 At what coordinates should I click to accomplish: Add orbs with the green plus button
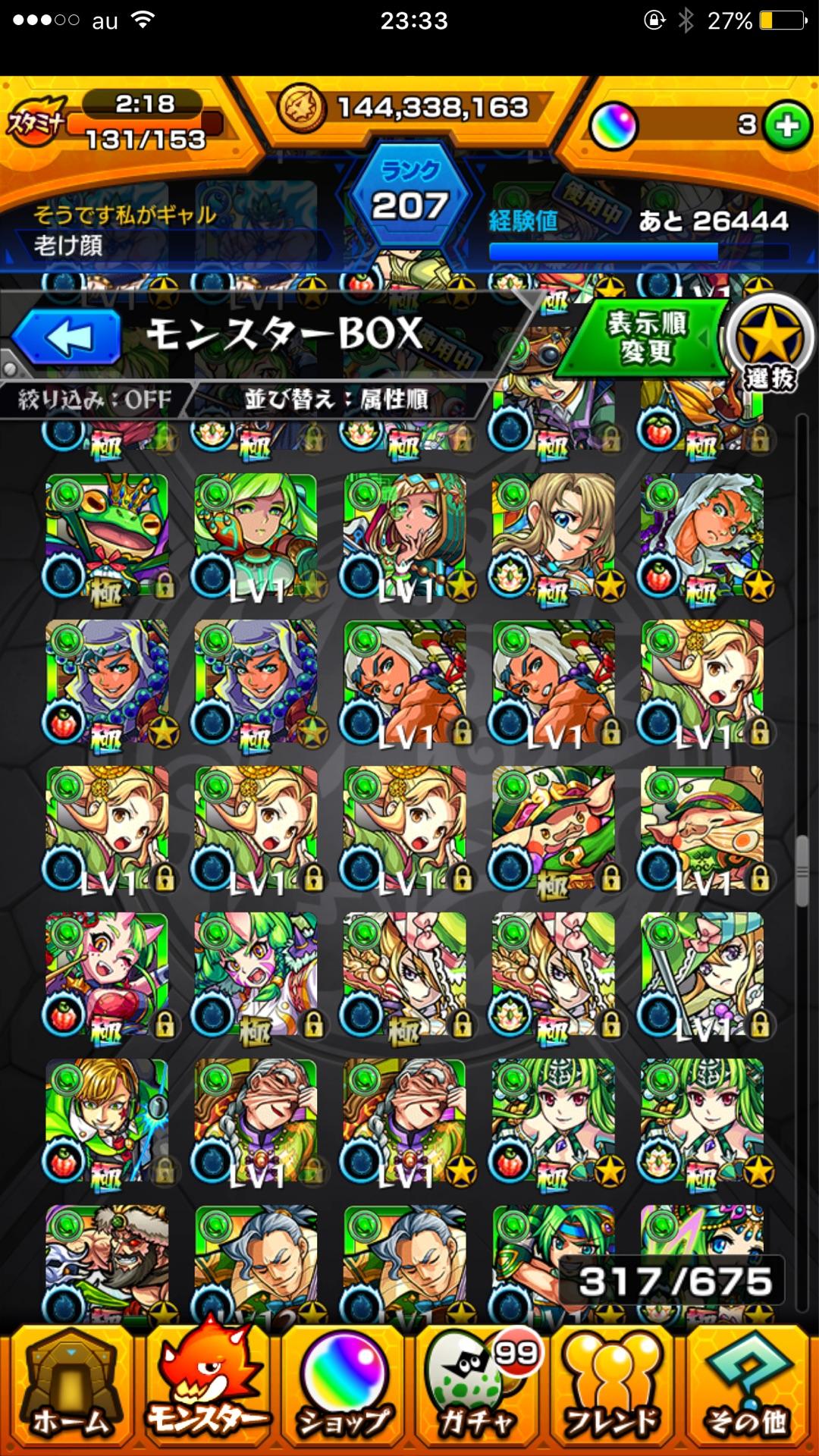click(x=788, y=125)
